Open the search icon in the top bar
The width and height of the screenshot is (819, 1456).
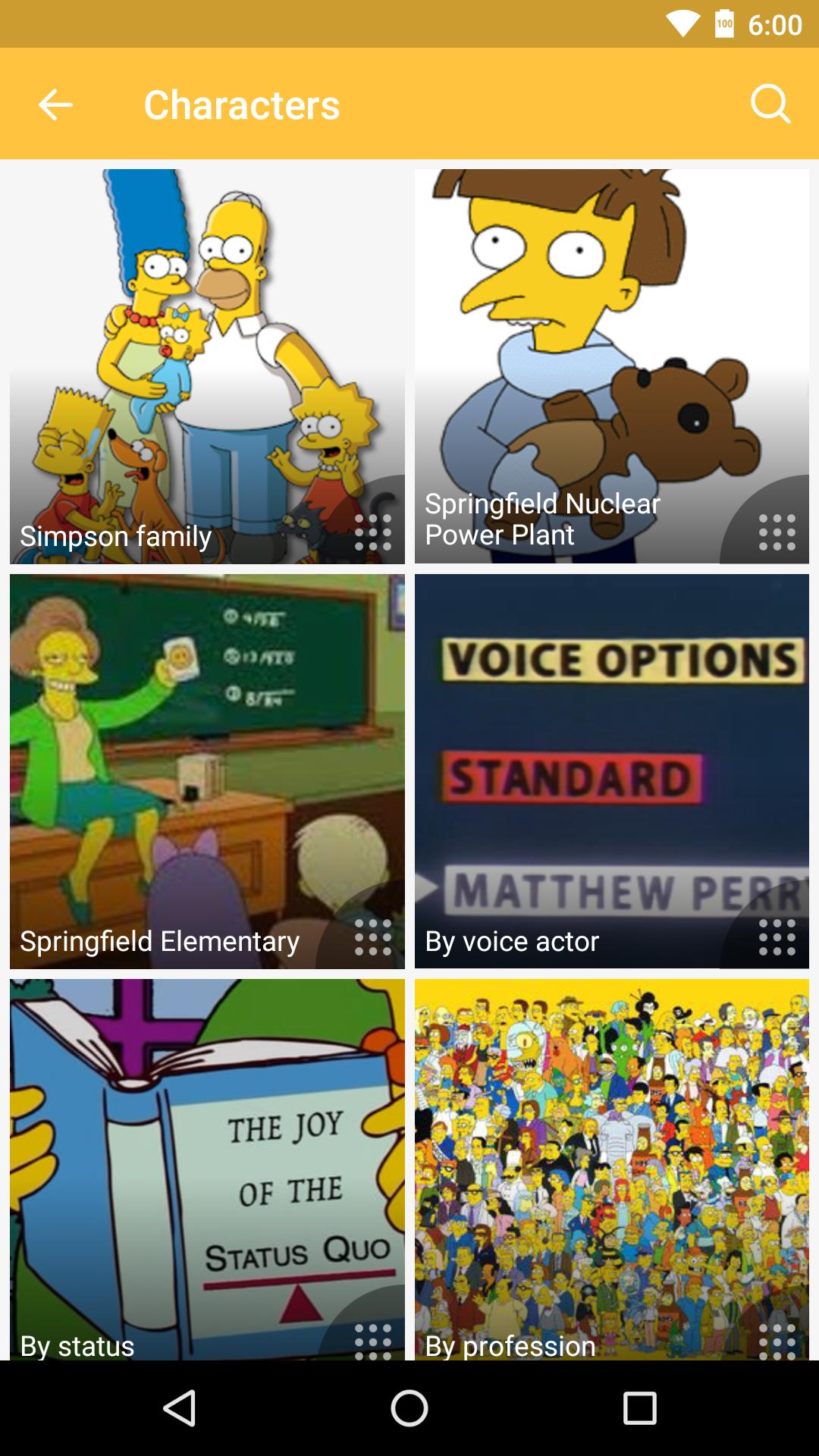(770, 105)
